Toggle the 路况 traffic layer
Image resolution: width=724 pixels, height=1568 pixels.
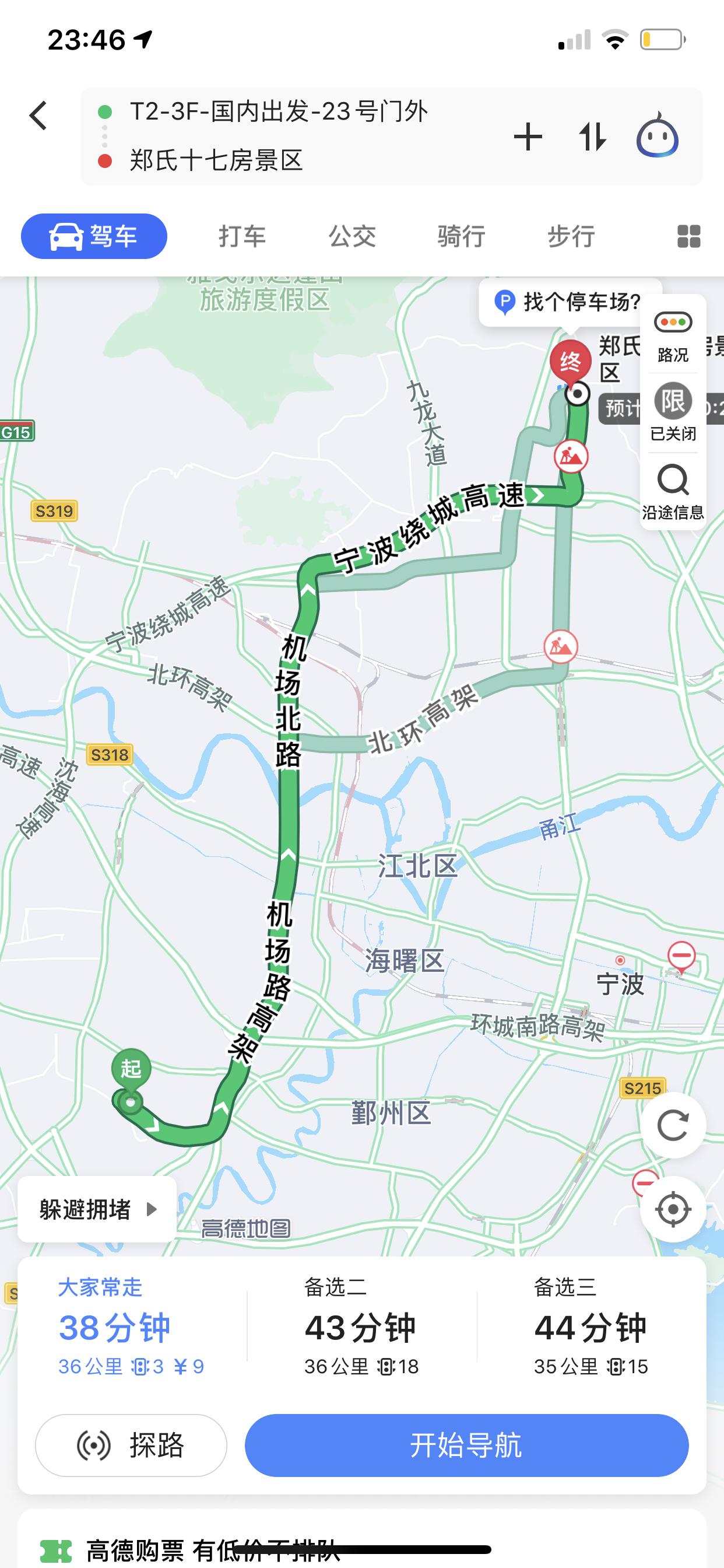click(x=673, y=335)
